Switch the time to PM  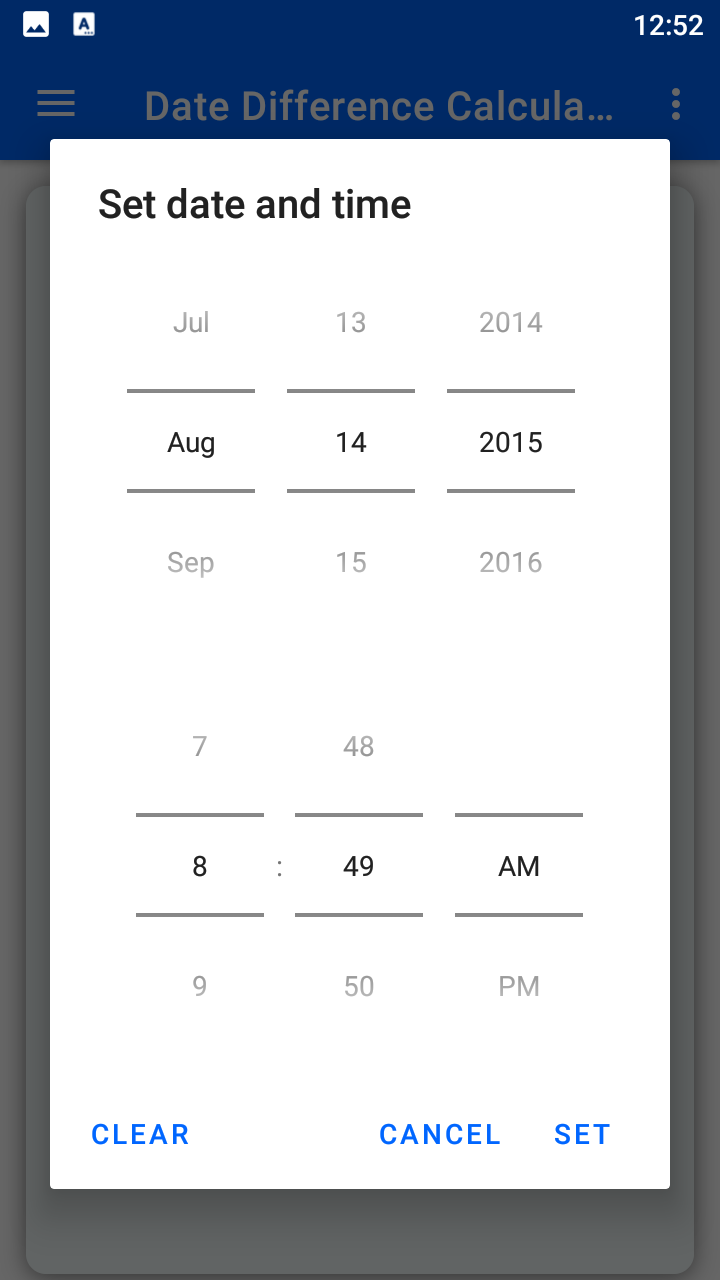coord(518,985)
